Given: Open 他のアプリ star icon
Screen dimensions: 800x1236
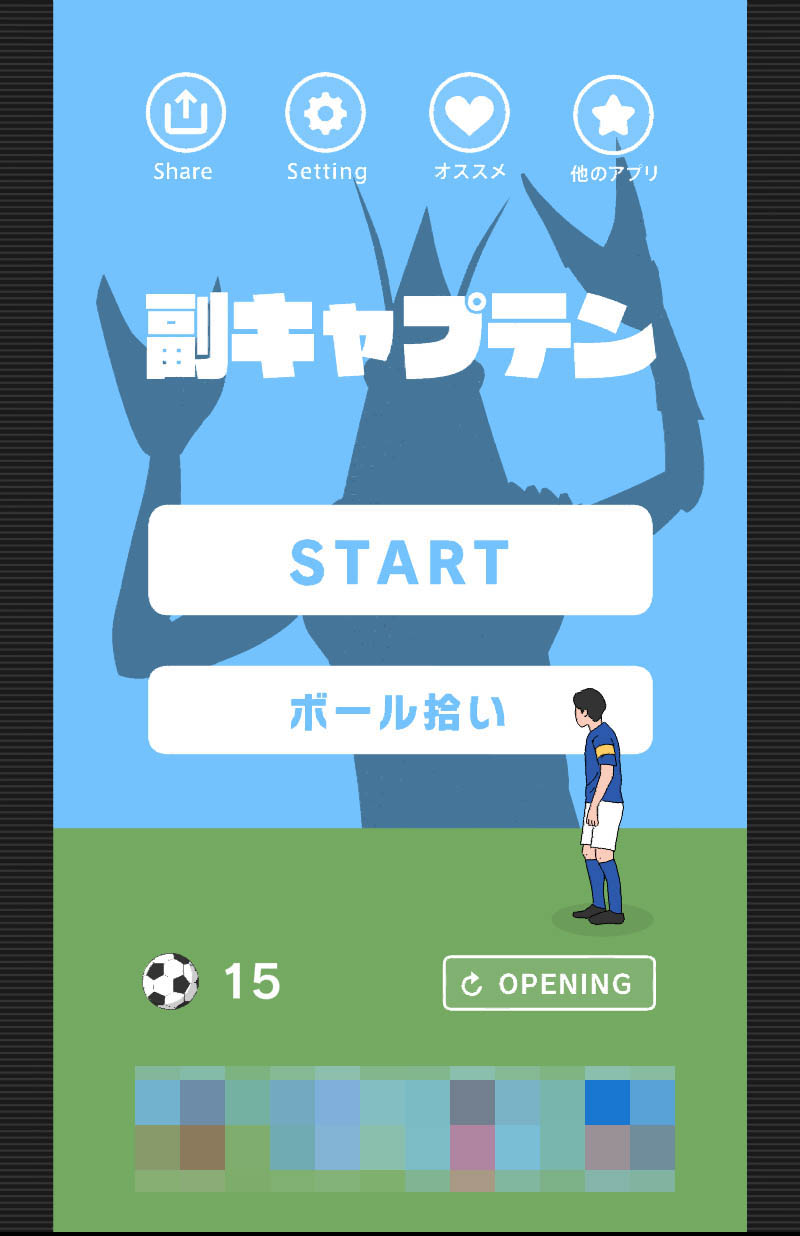Looking at the screenshot, I should 613,116.
